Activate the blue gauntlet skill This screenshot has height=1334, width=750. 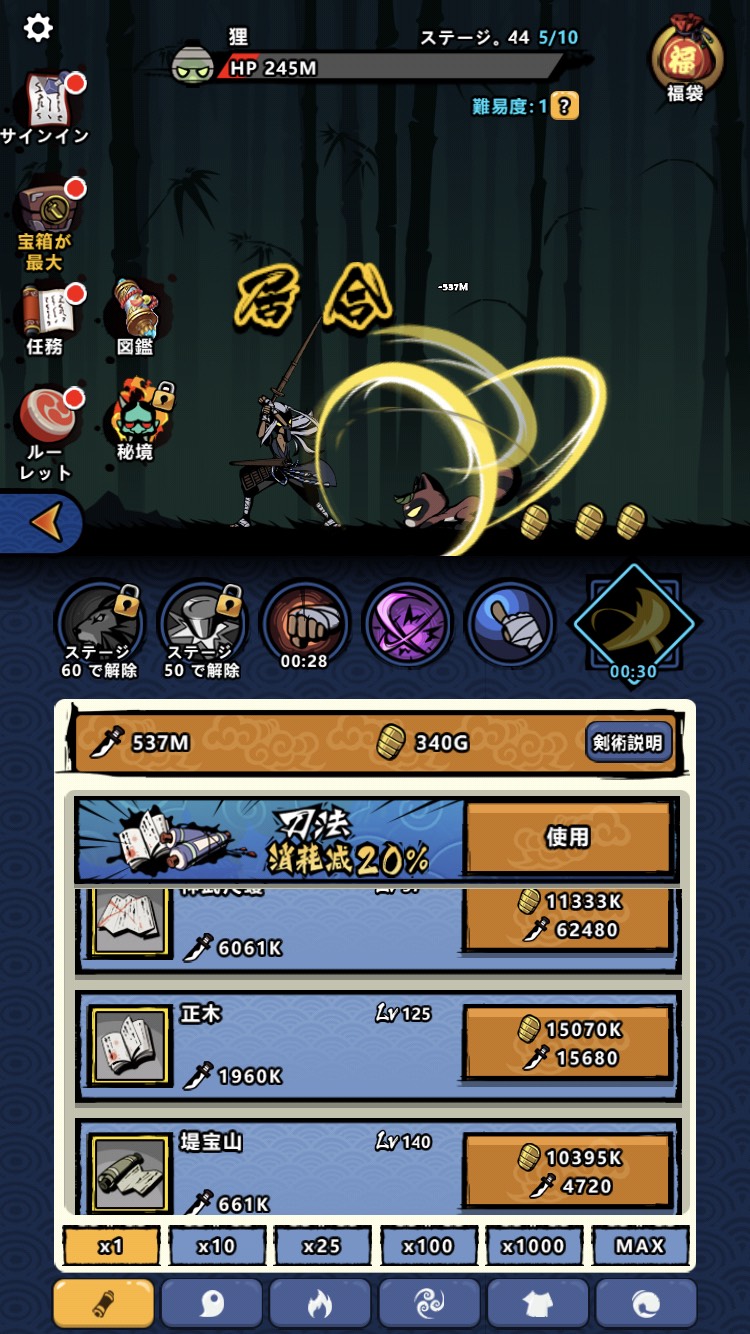(509, 625)
